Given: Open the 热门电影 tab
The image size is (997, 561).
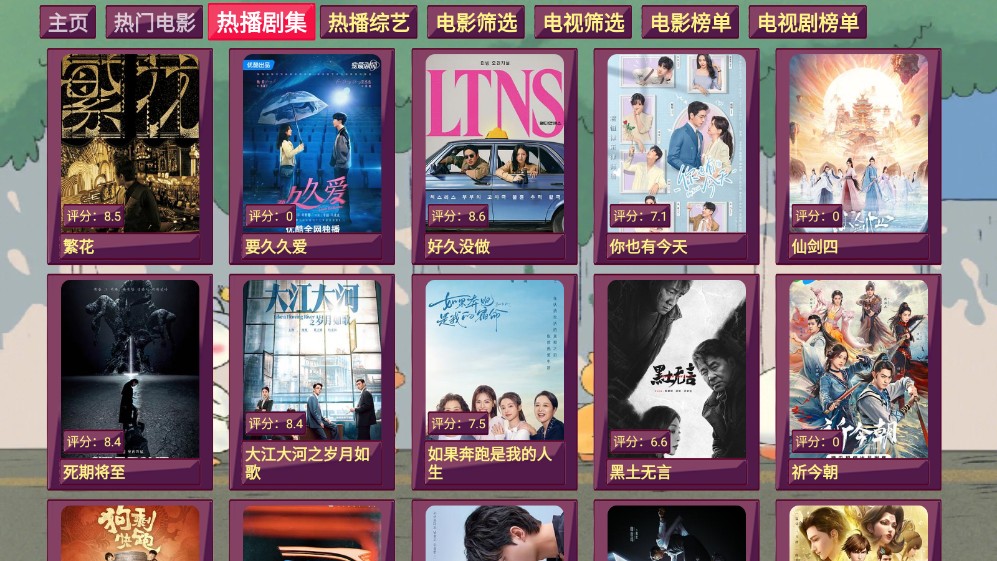Looking at the screenshot, I should coord(154,22).
